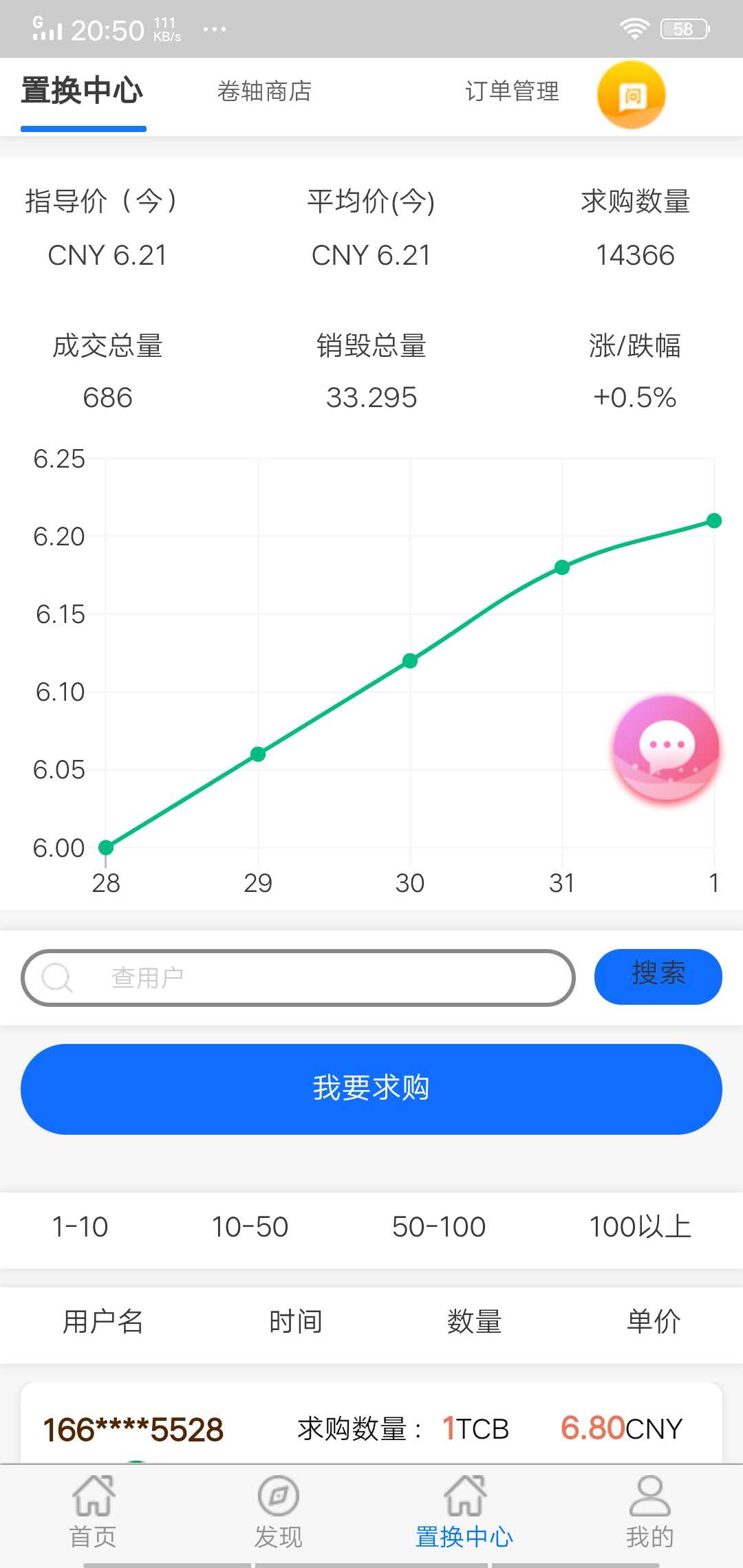
Task: Tap the Wi-Fi icon in status bar
Action: tap(634, 28)
